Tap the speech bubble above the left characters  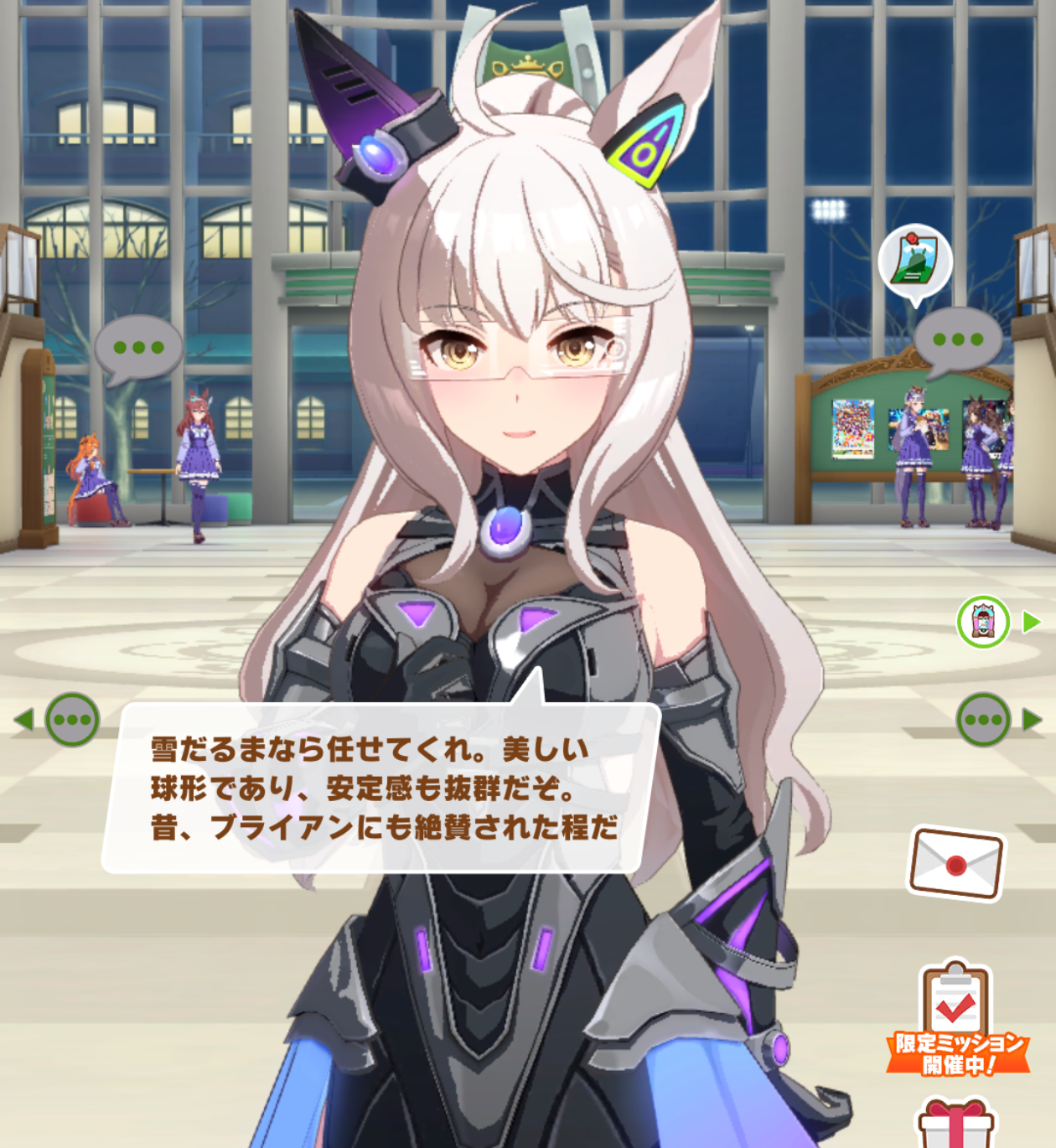tap(138, 348)
